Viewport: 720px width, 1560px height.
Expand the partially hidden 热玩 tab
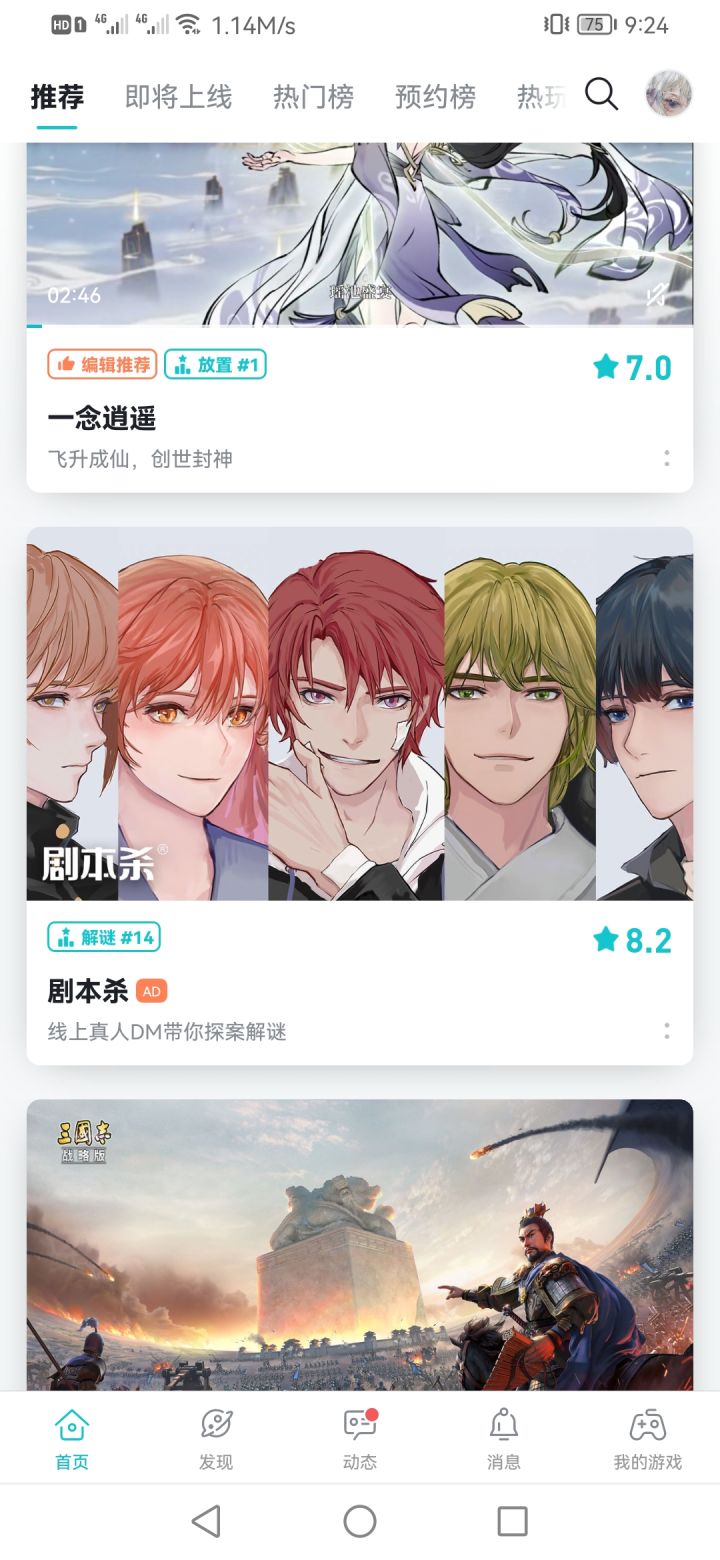click(x=545, y=95)
